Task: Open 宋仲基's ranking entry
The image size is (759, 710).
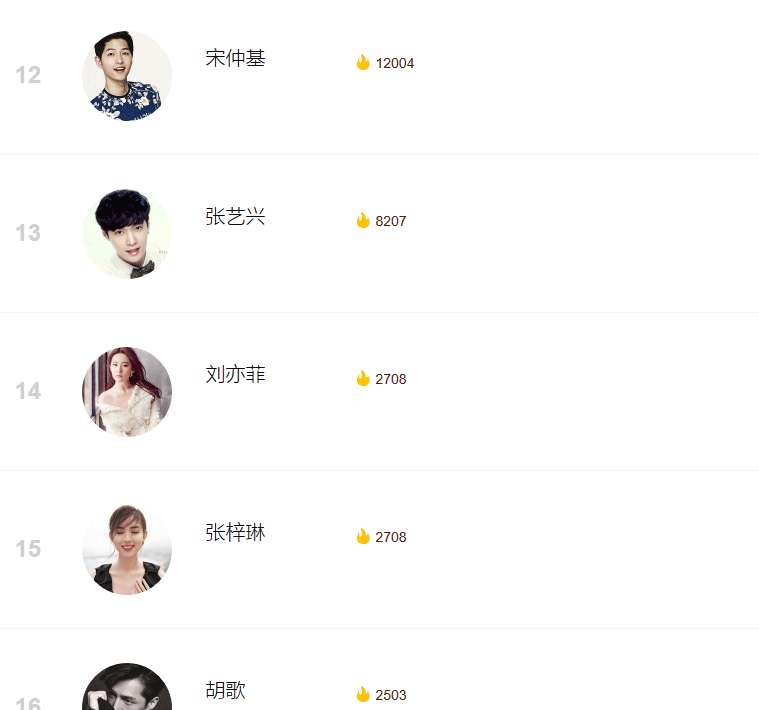Action: pos(235,58)
